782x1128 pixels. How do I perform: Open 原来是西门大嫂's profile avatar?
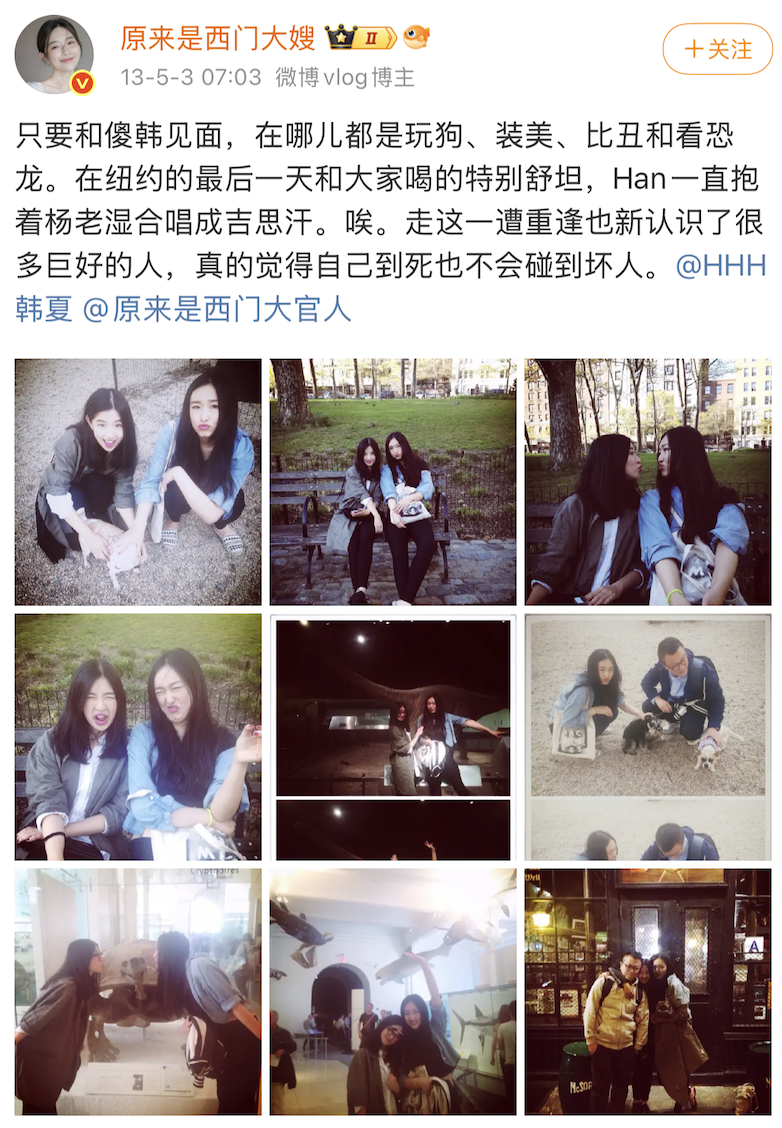click(54, 56)
